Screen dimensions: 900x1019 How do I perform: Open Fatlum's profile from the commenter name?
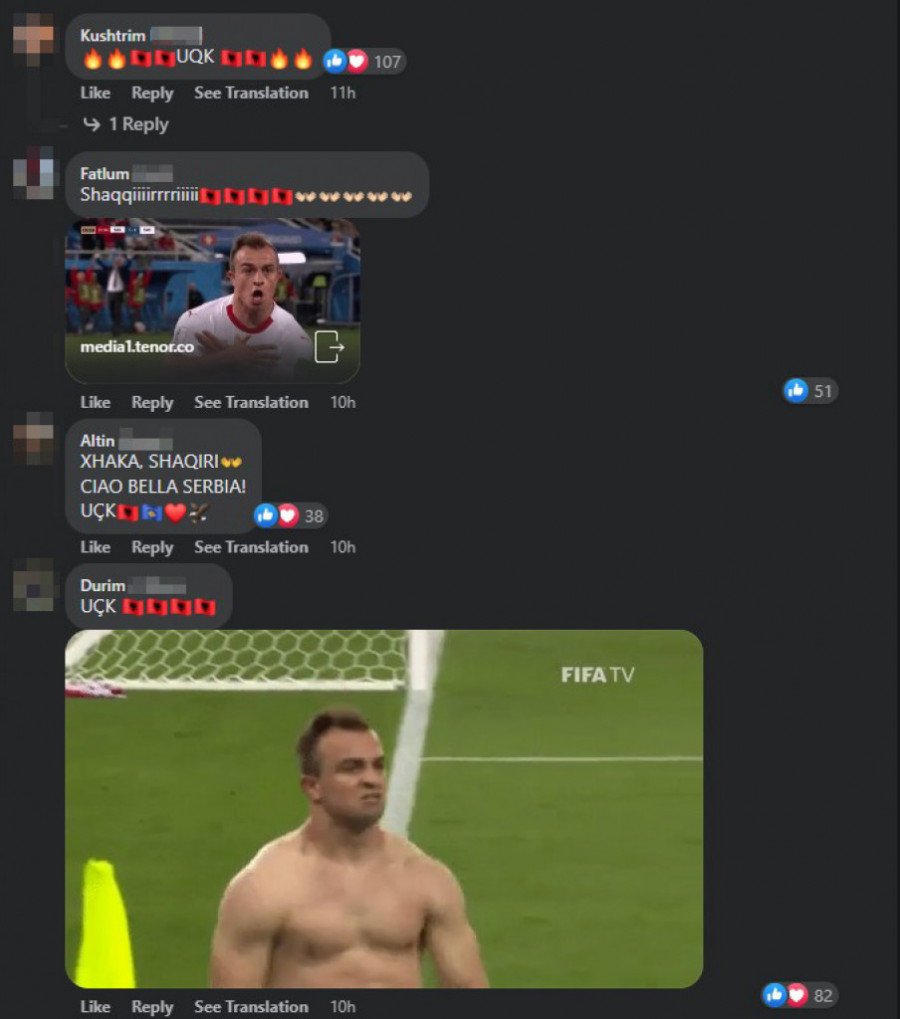point(105,174)
